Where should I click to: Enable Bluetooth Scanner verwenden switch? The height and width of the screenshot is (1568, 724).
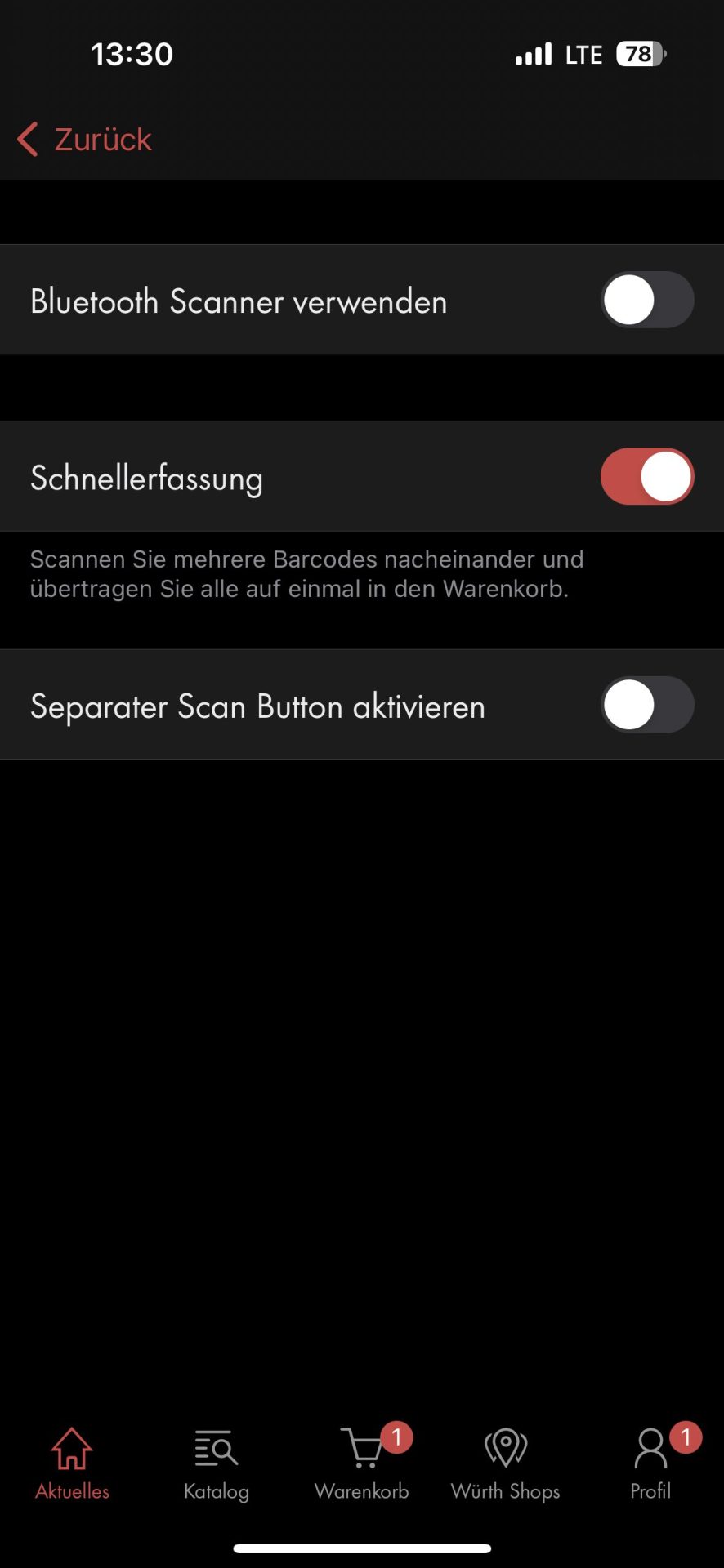click(x=647, y=300)
